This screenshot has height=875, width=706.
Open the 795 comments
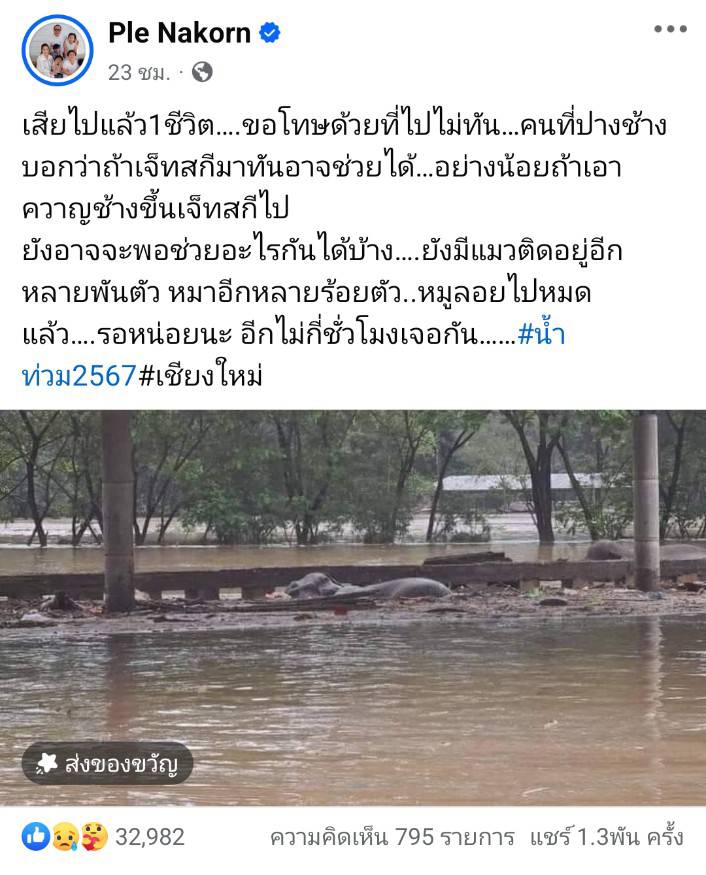click(x=392, y=837)
